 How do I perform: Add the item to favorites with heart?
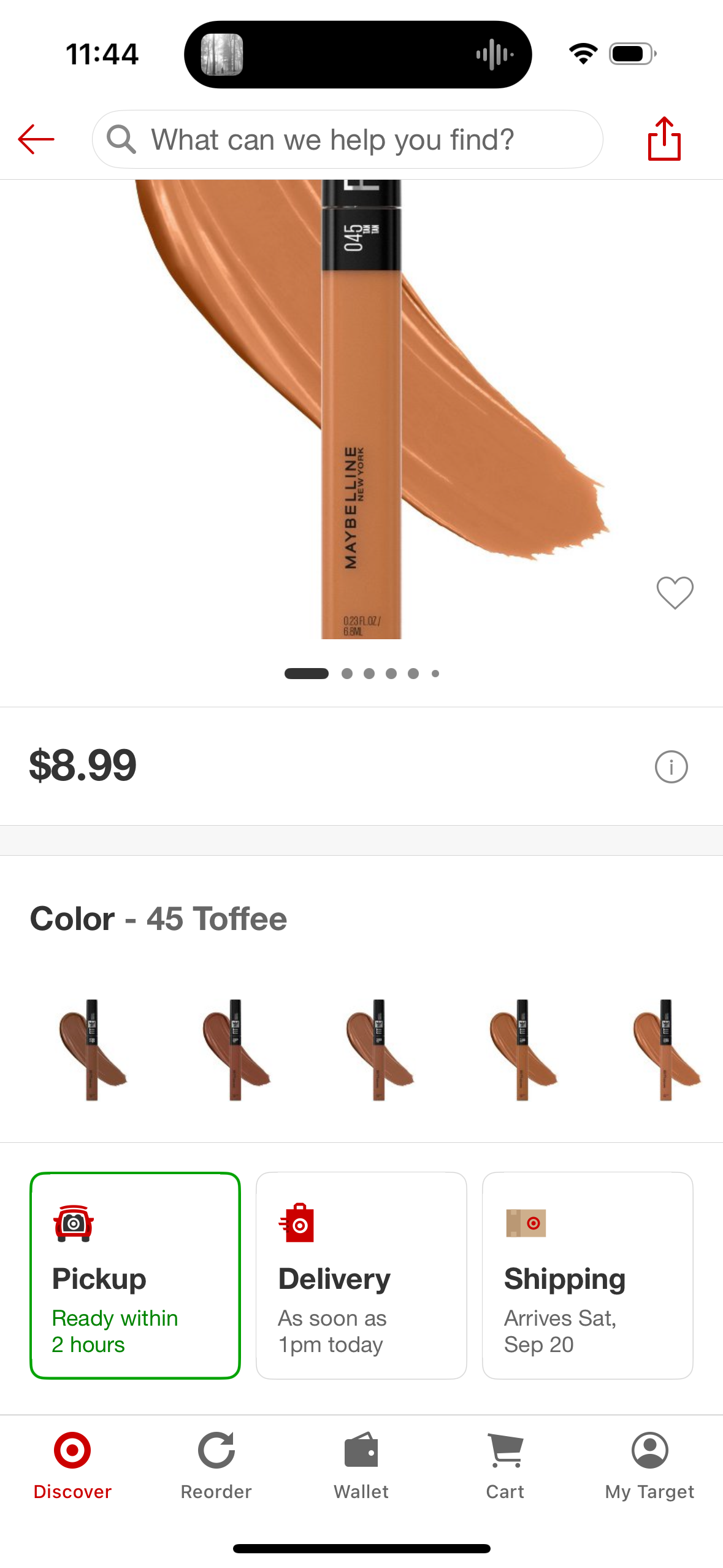point(675,593)
